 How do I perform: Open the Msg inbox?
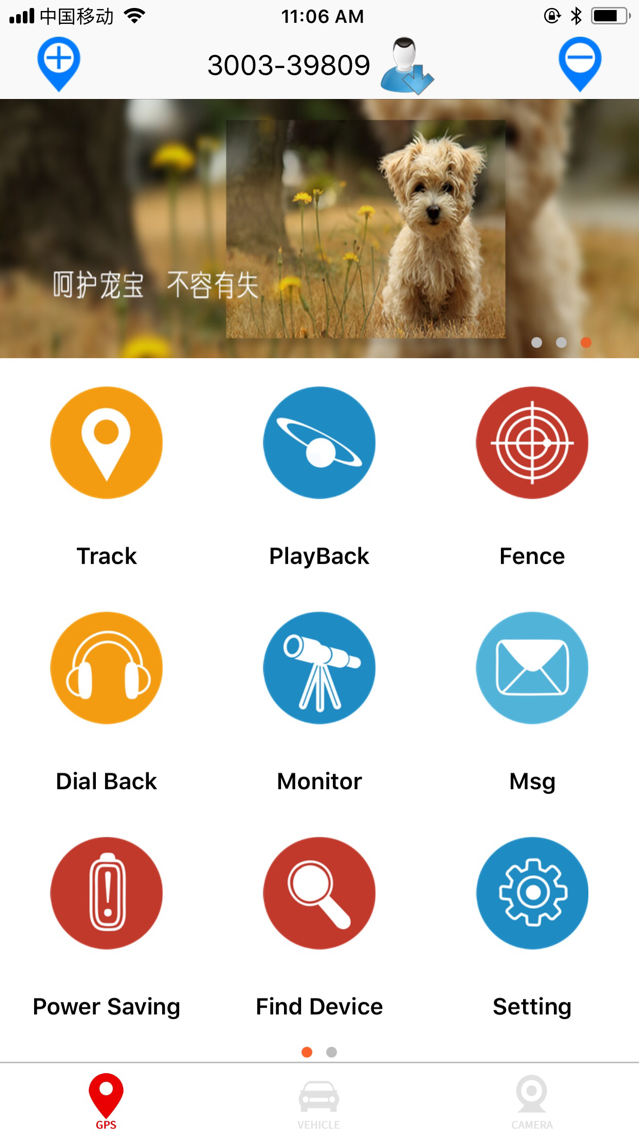point(532,668)
